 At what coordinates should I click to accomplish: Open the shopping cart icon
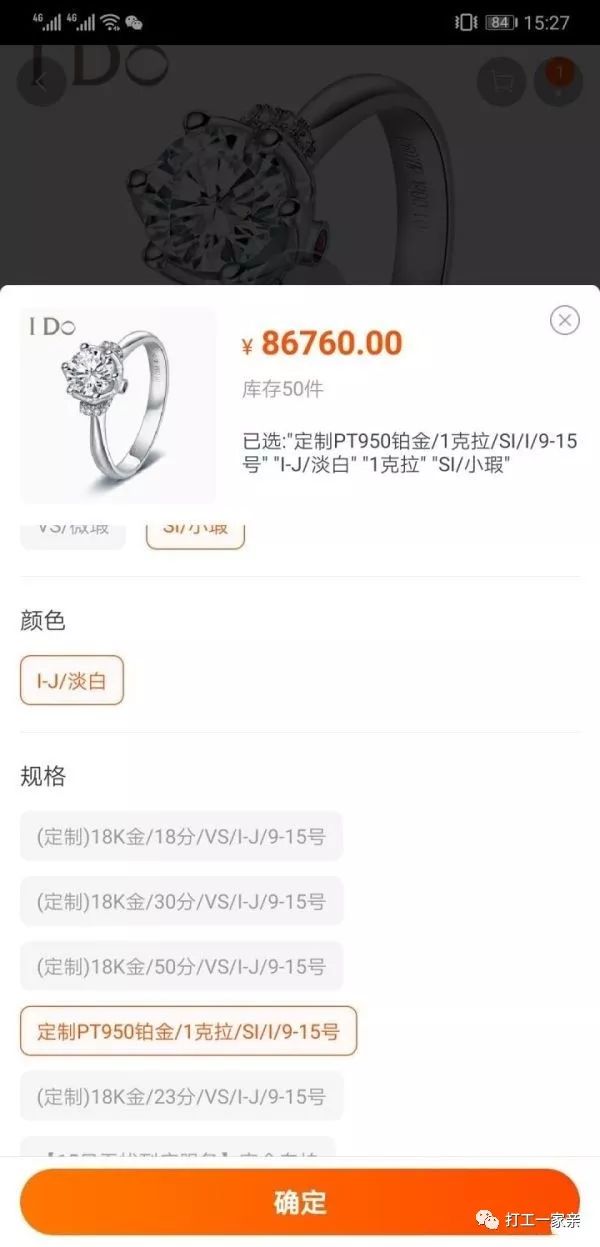click(501, 83)
